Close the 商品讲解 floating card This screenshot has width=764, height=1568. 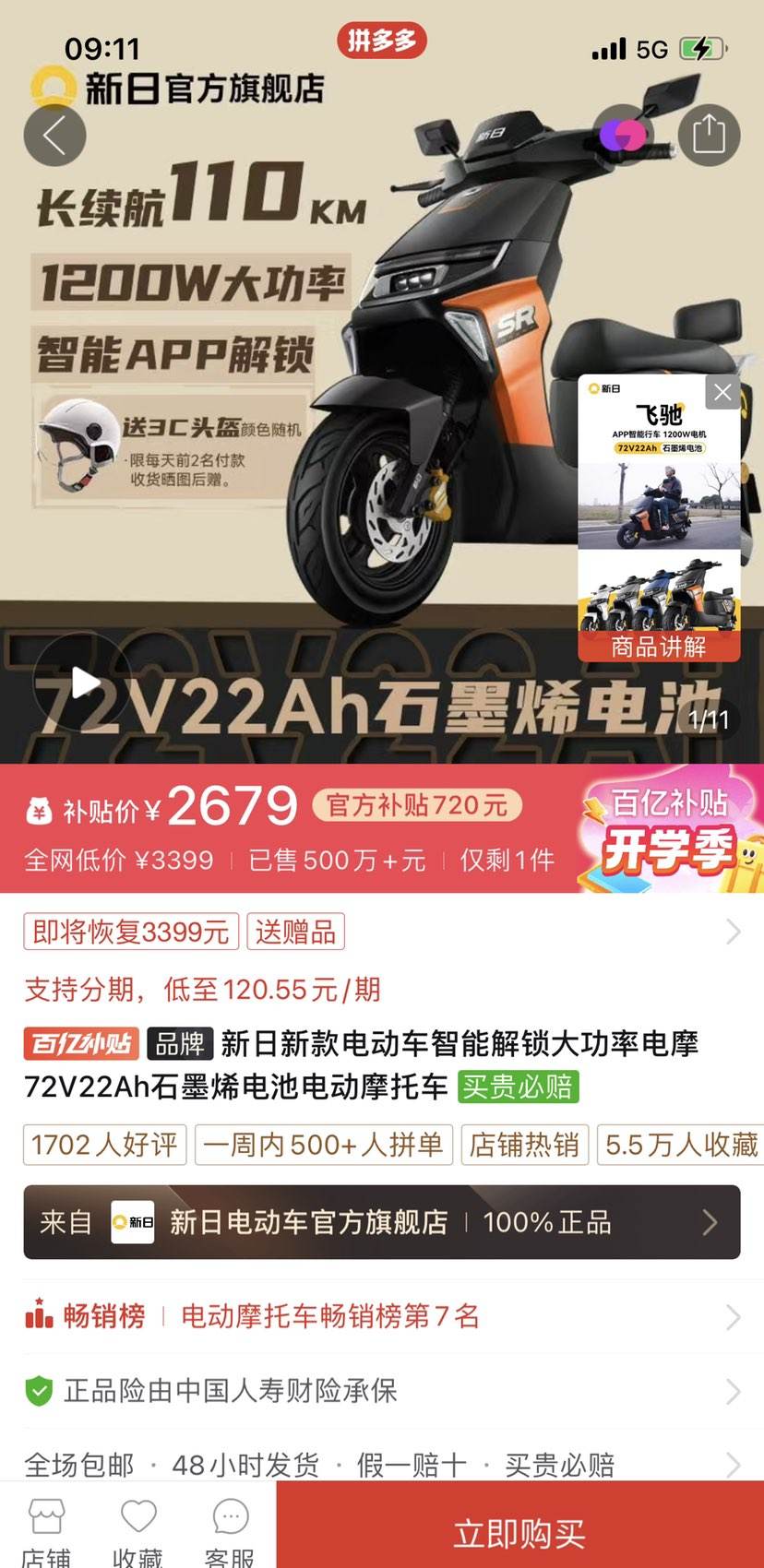coord(722,392)
